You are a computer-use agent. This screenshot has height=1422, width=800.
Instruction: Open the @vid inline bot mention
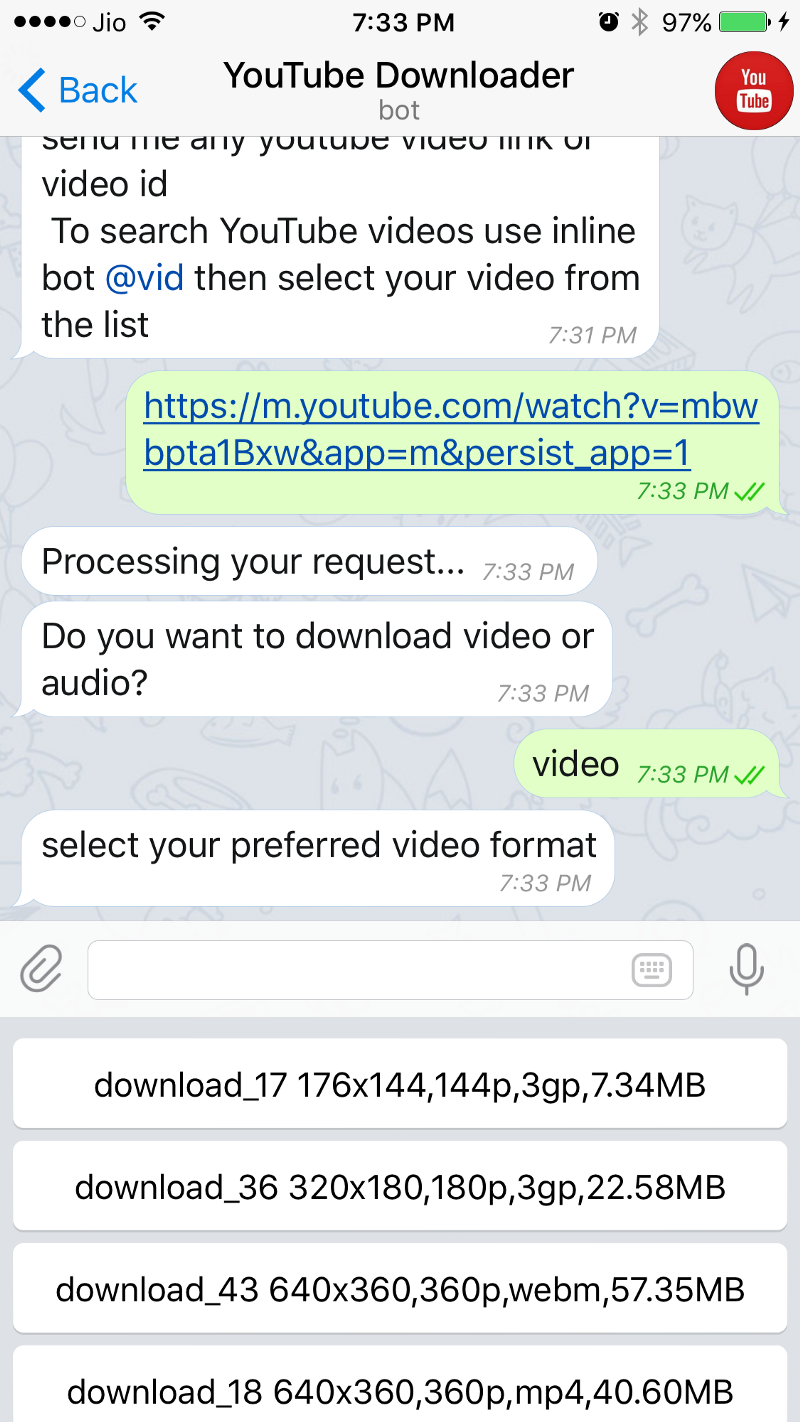click(x=144, y=277)
